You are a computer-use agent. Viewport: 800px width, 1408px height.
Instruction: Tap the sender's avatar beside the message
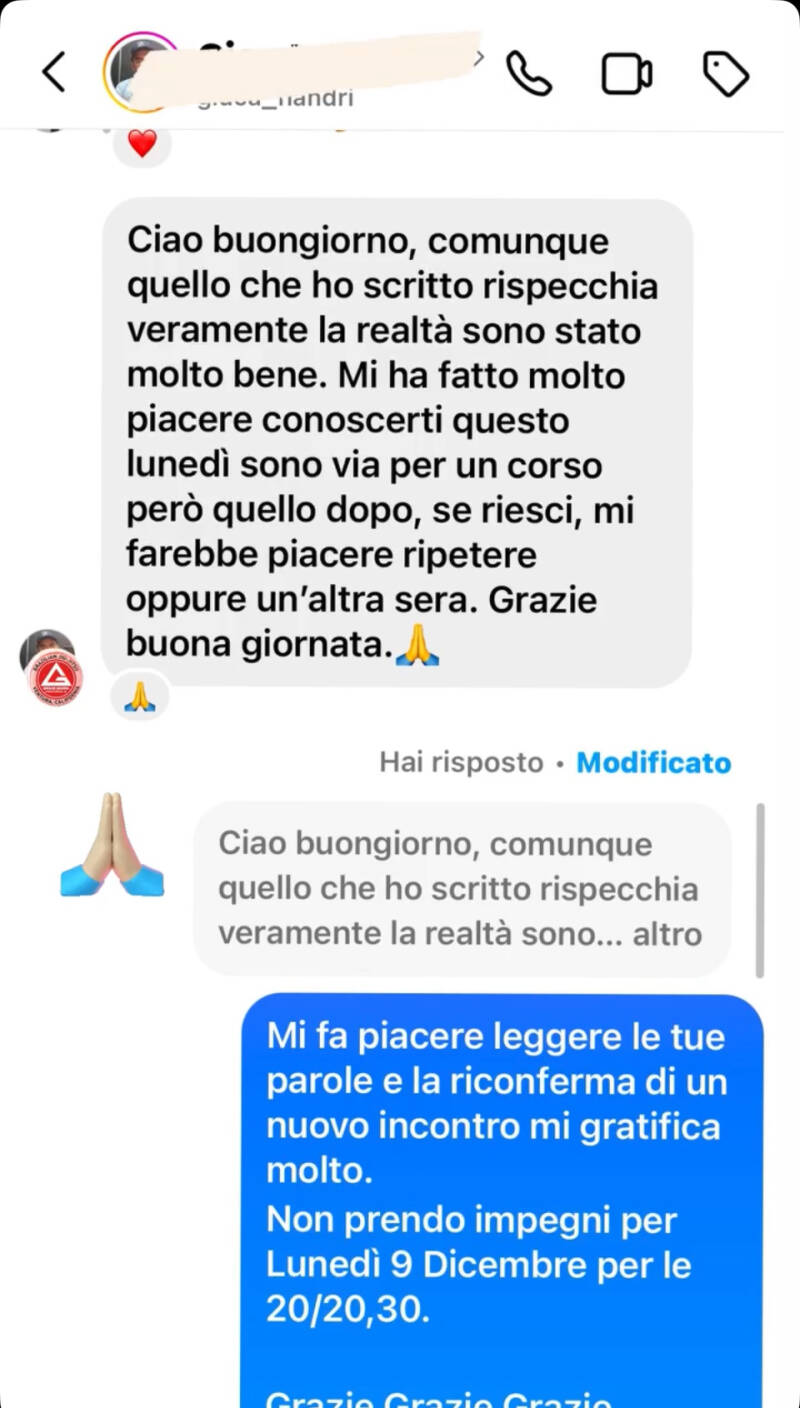(50, 667)
